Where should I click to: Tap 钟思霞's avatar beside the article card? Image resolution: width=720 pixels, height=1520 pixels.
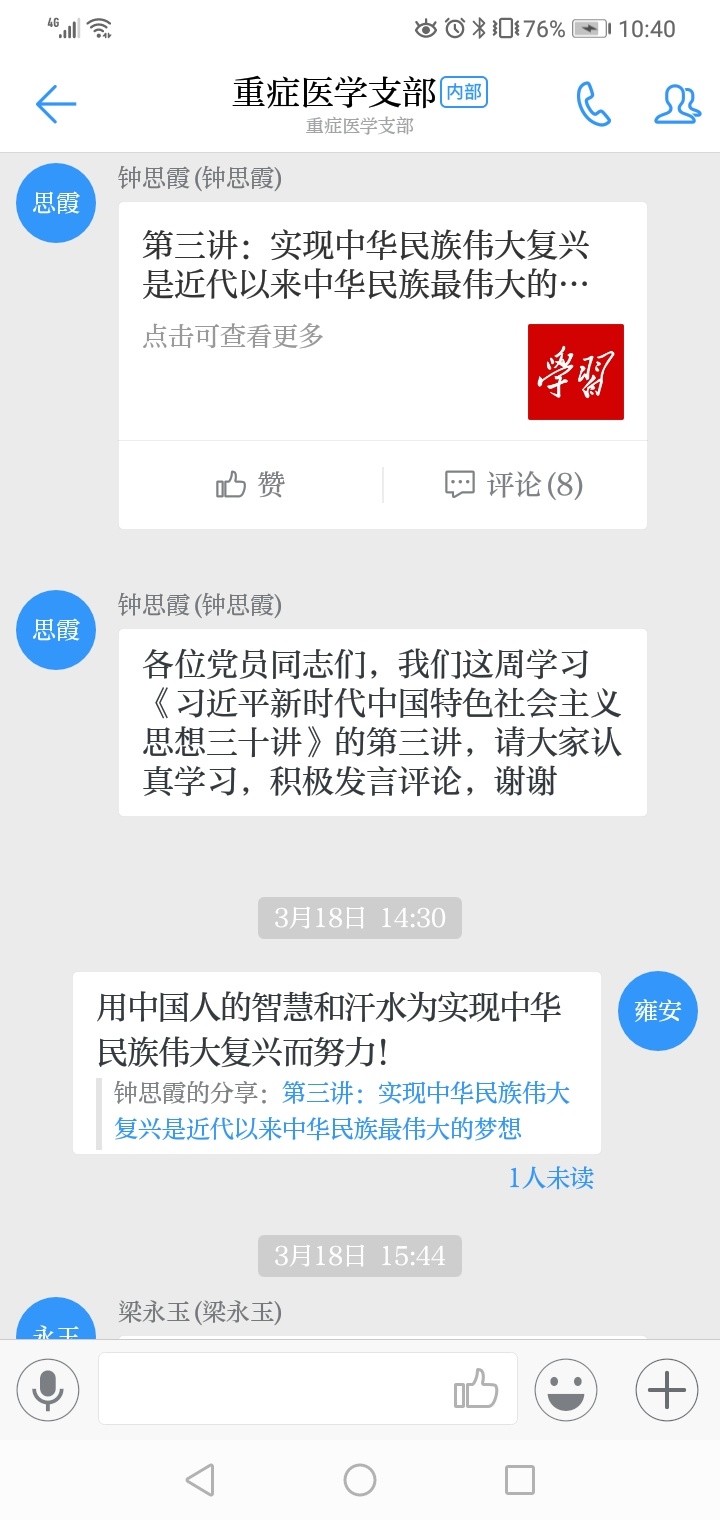56,203
